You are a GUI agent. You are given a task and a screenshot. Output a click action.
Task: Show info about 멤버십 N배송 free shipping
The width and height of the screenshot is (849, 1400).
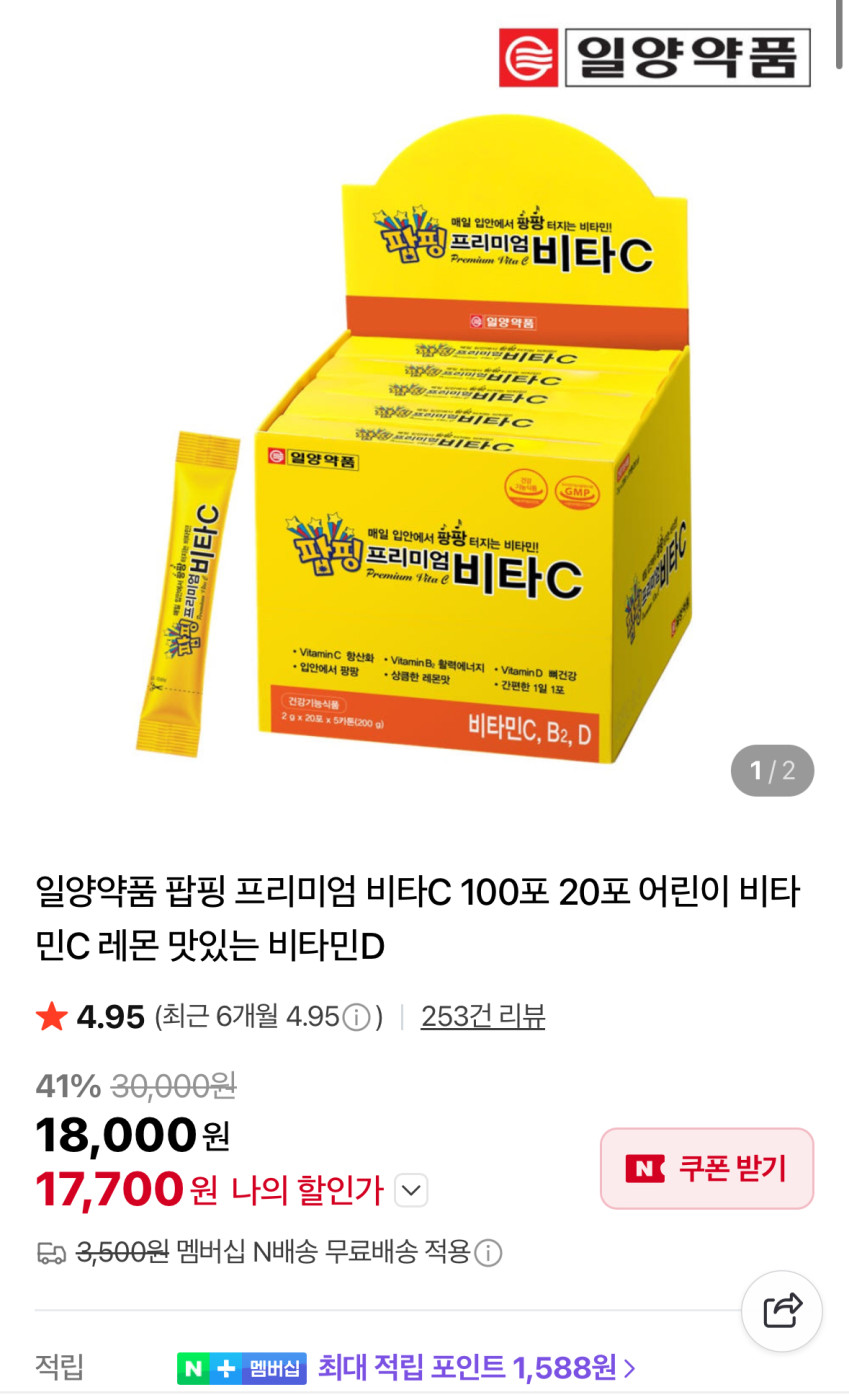click(488, 1253)
